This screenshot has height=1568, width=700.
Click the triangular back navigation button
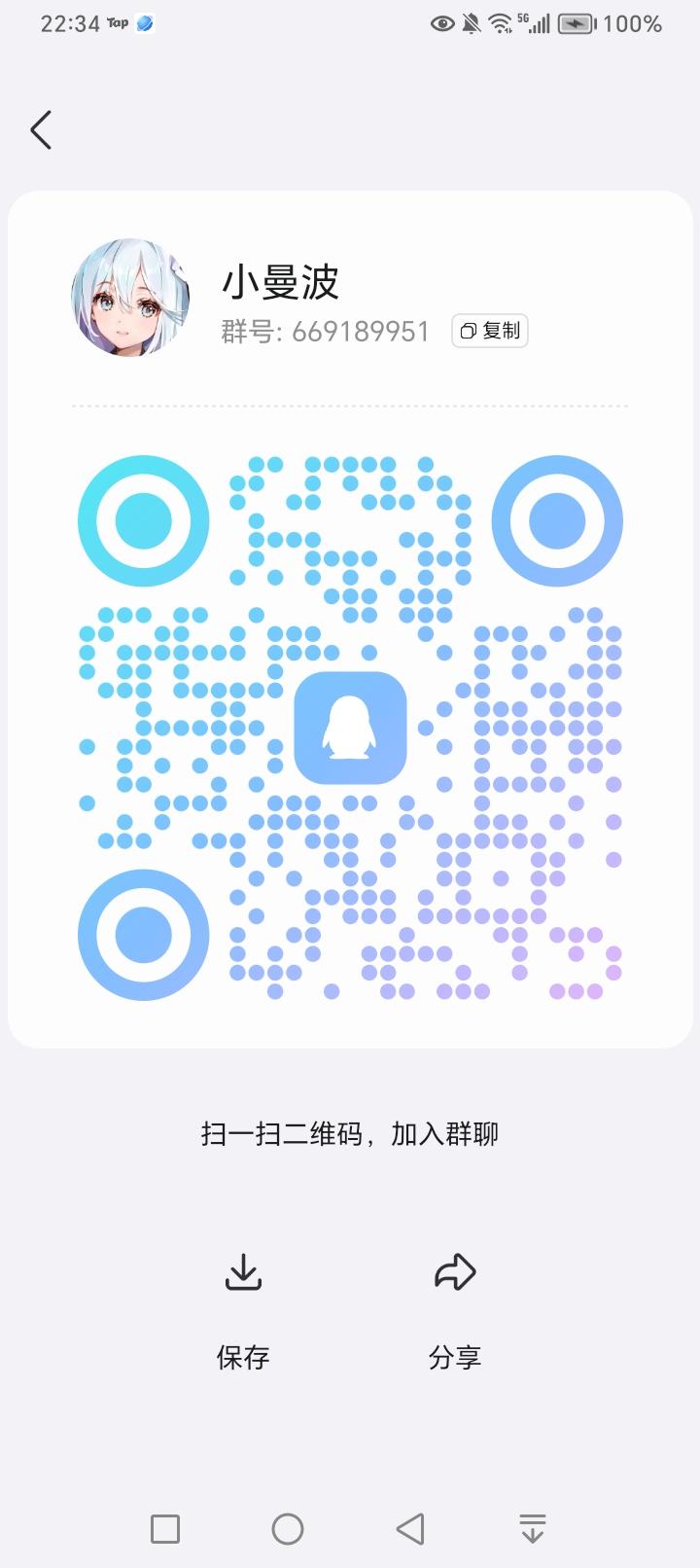click(409, 1527)
